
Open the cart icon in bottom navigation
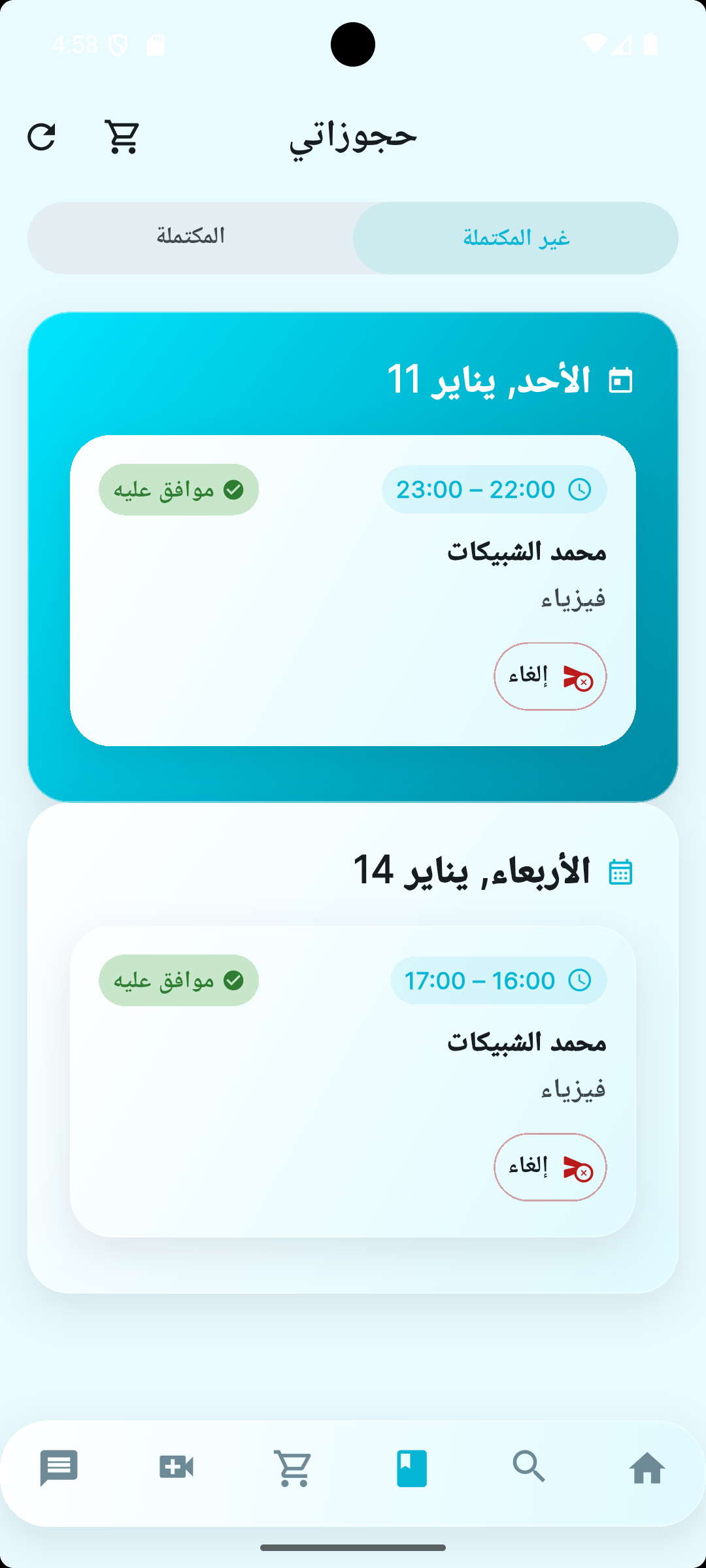[x=294, y=1467]
